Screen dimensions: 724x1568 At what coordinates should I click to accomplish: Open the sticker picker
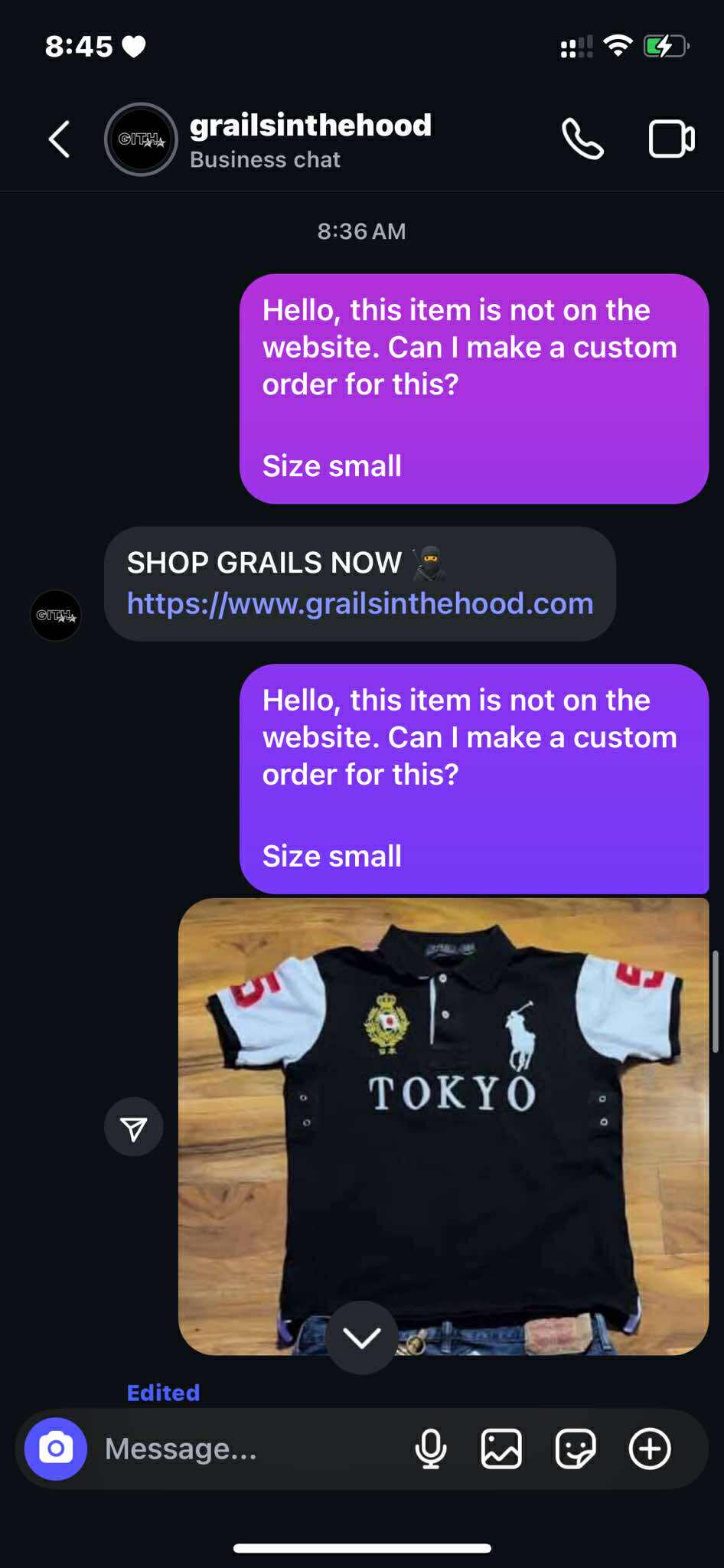(575, 1449)
